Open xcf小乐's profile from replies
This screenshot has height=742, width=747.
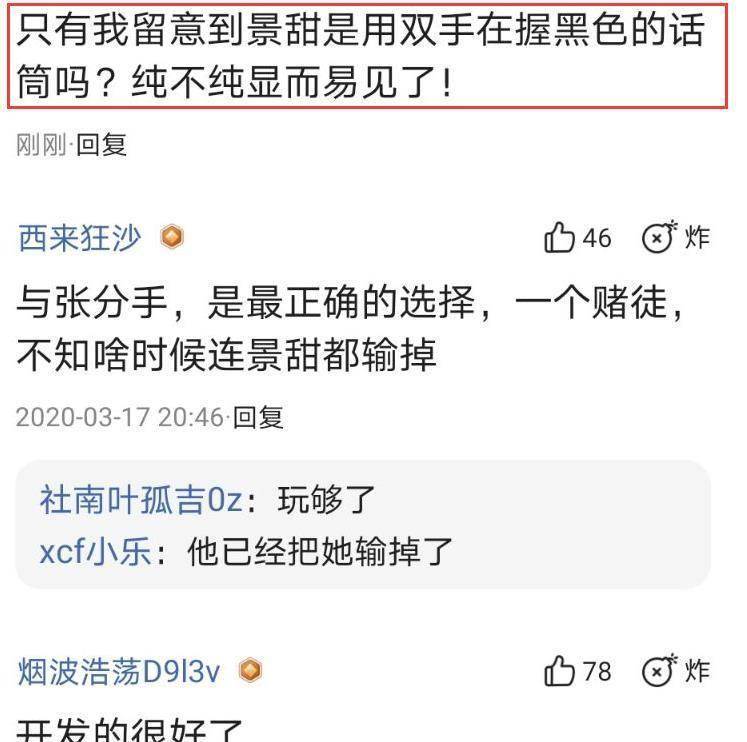point(95,550)
